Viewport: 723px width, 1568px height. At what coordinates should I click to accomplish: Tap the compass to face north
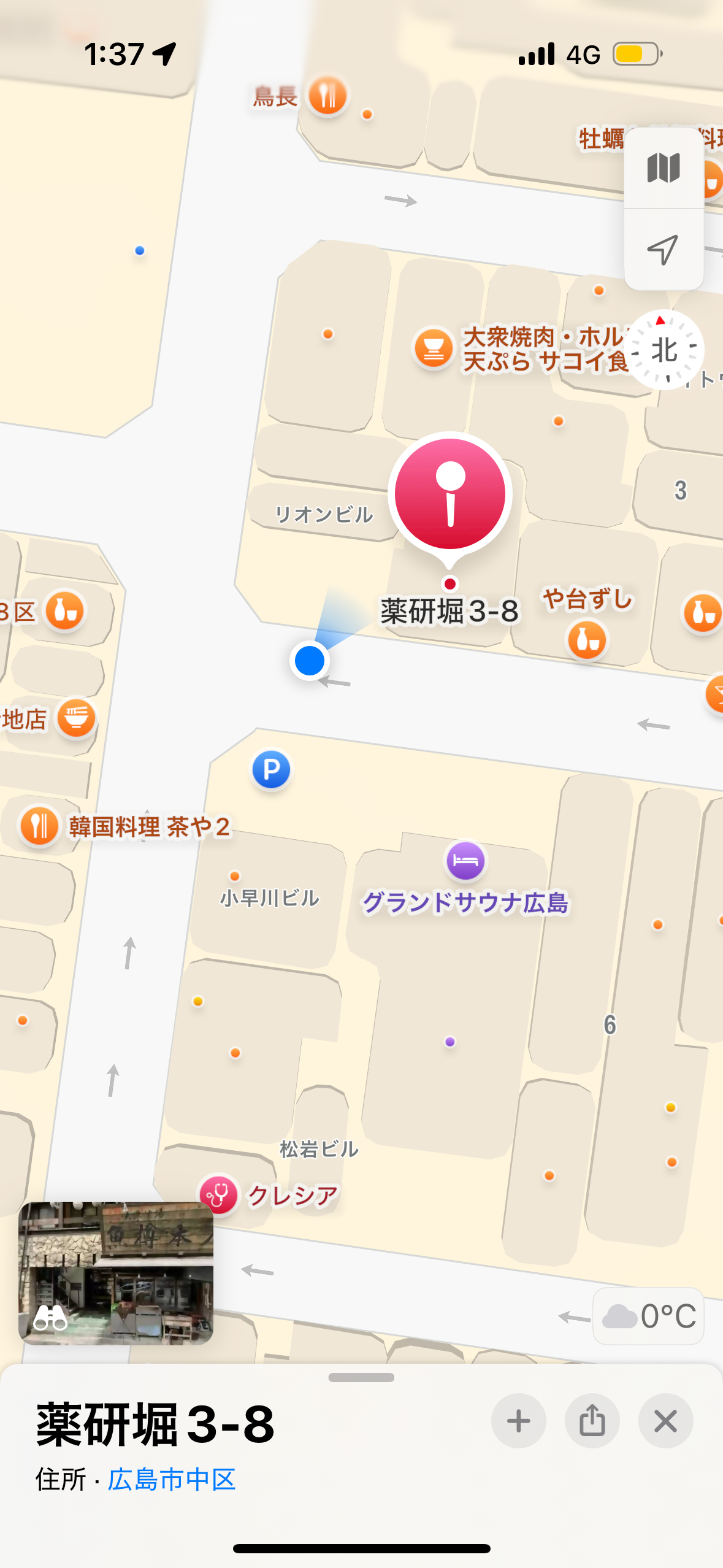(665, 350)
